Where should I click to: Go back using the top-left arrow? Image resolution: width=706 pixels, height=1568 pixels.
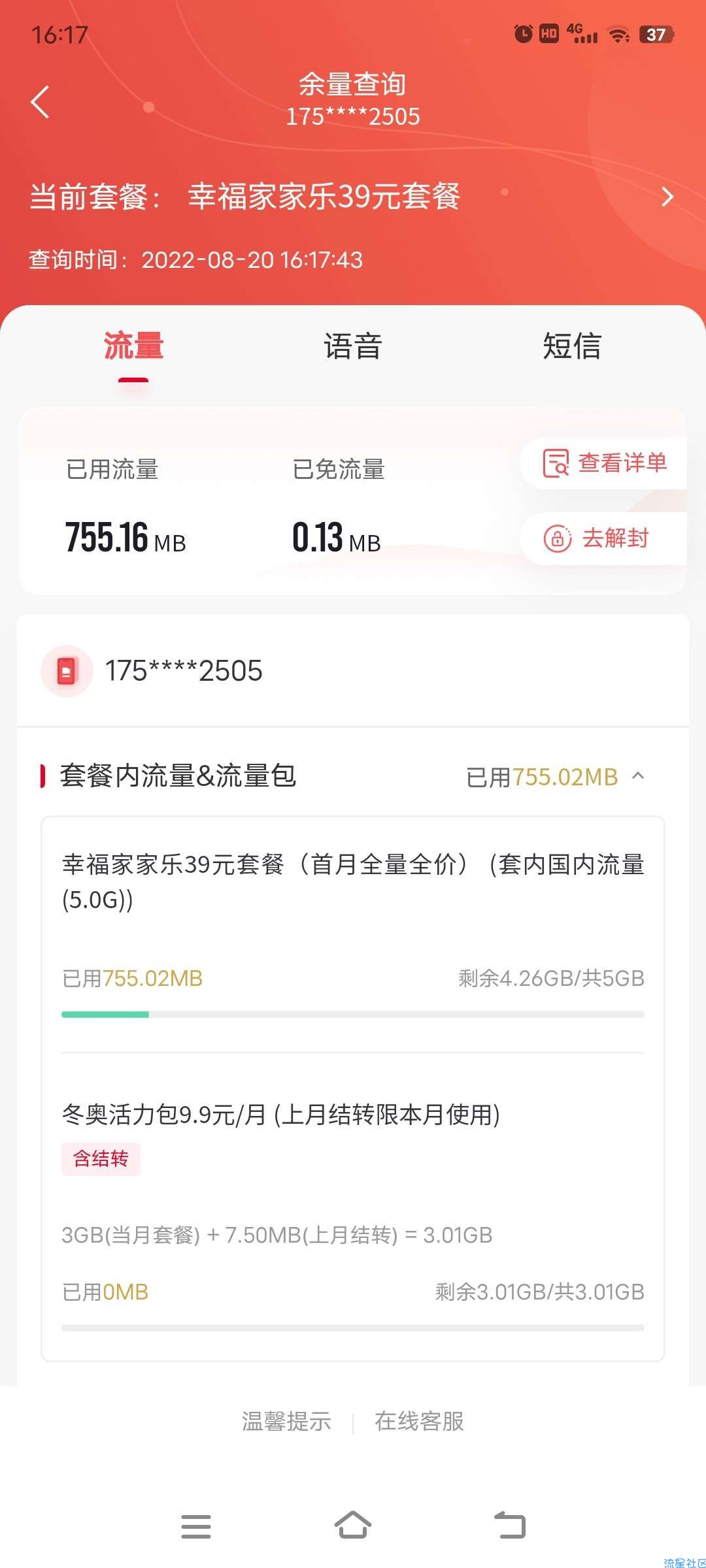point(40,102)
